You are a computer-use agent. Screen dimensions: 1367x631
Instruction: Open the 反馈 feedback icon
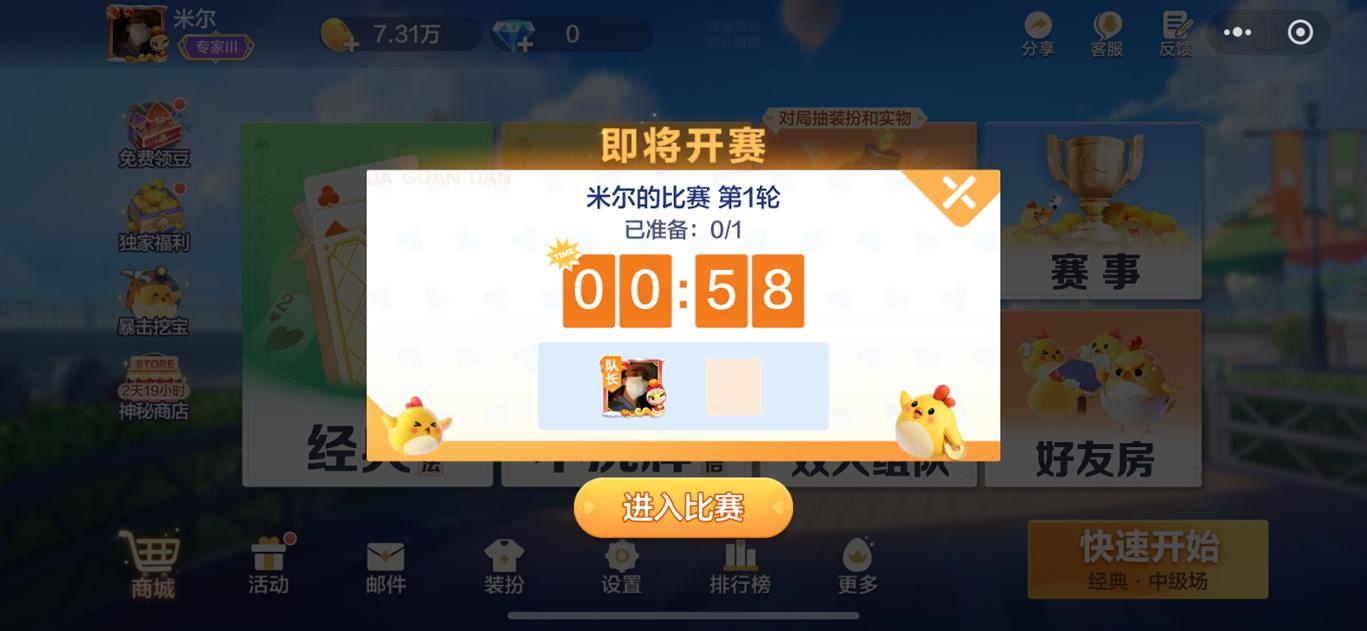tap(1176, 34)
